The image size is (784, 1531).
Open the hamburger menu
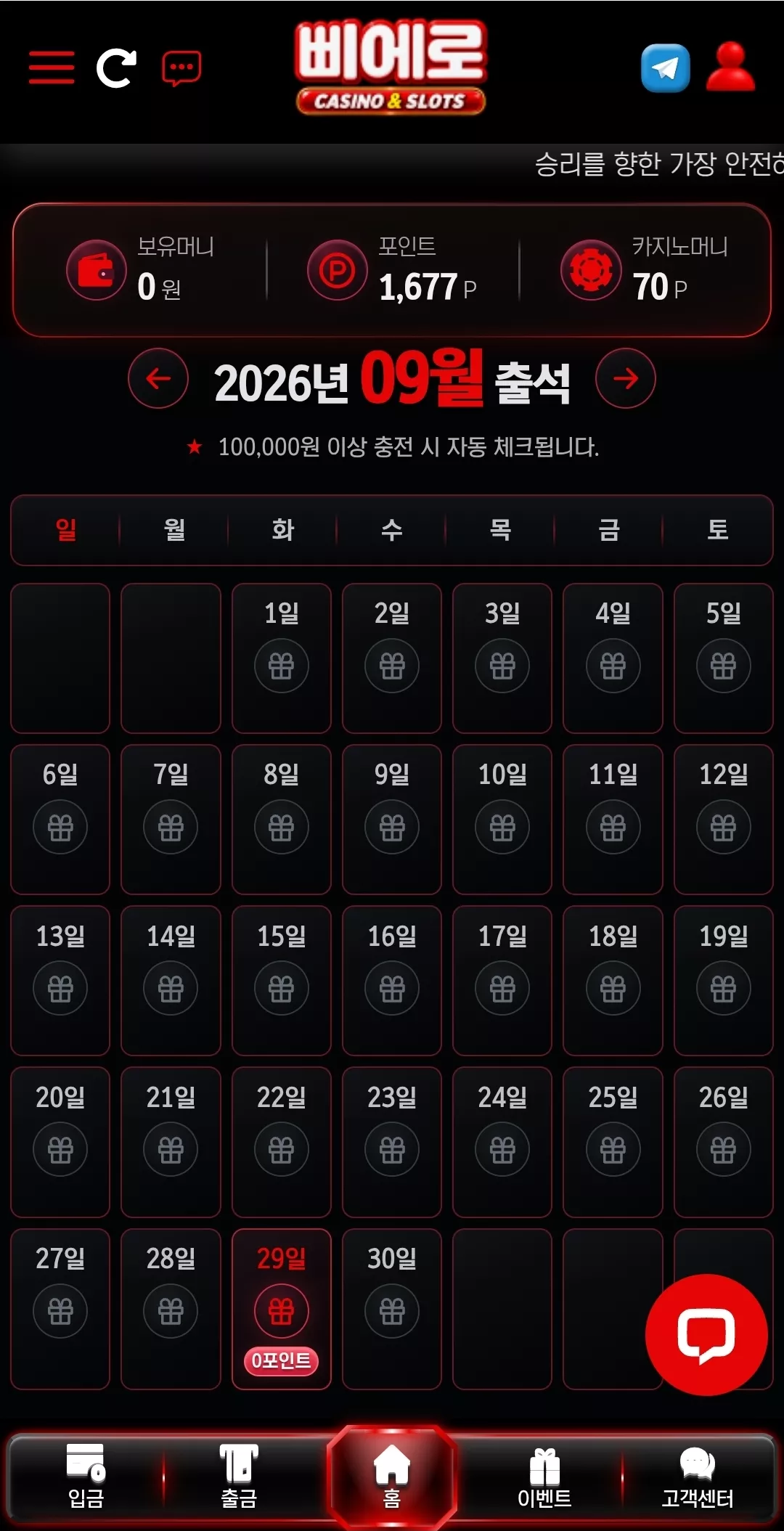click(52, 68)
